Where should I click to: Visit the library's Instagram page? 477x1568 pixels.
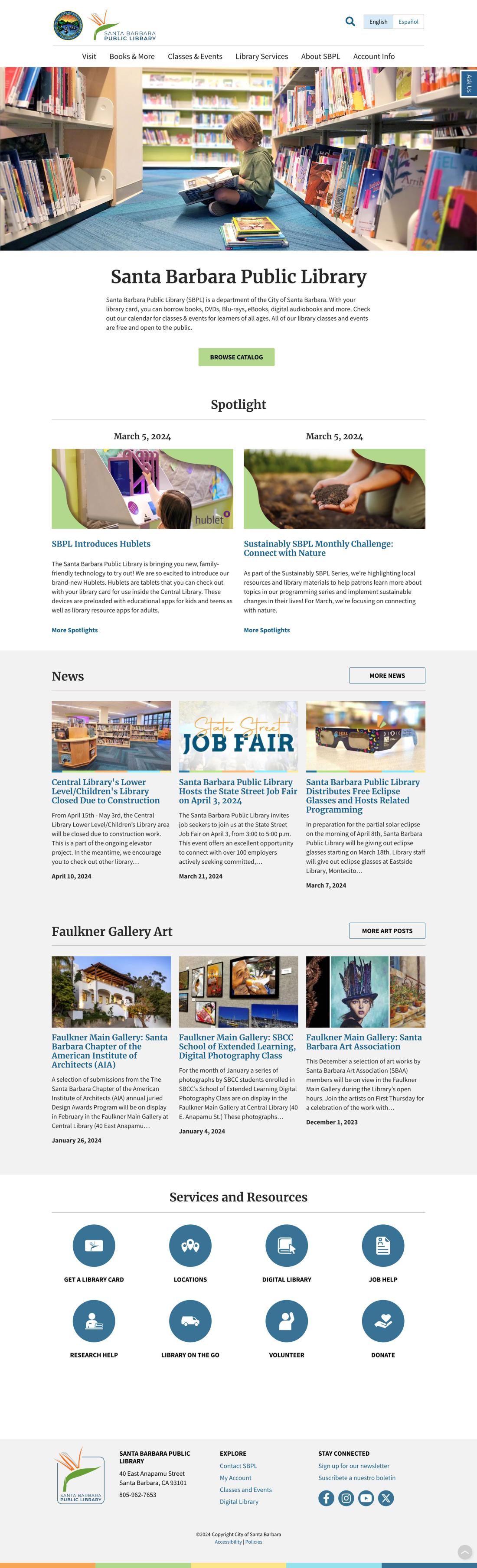tap(346, 1498)
